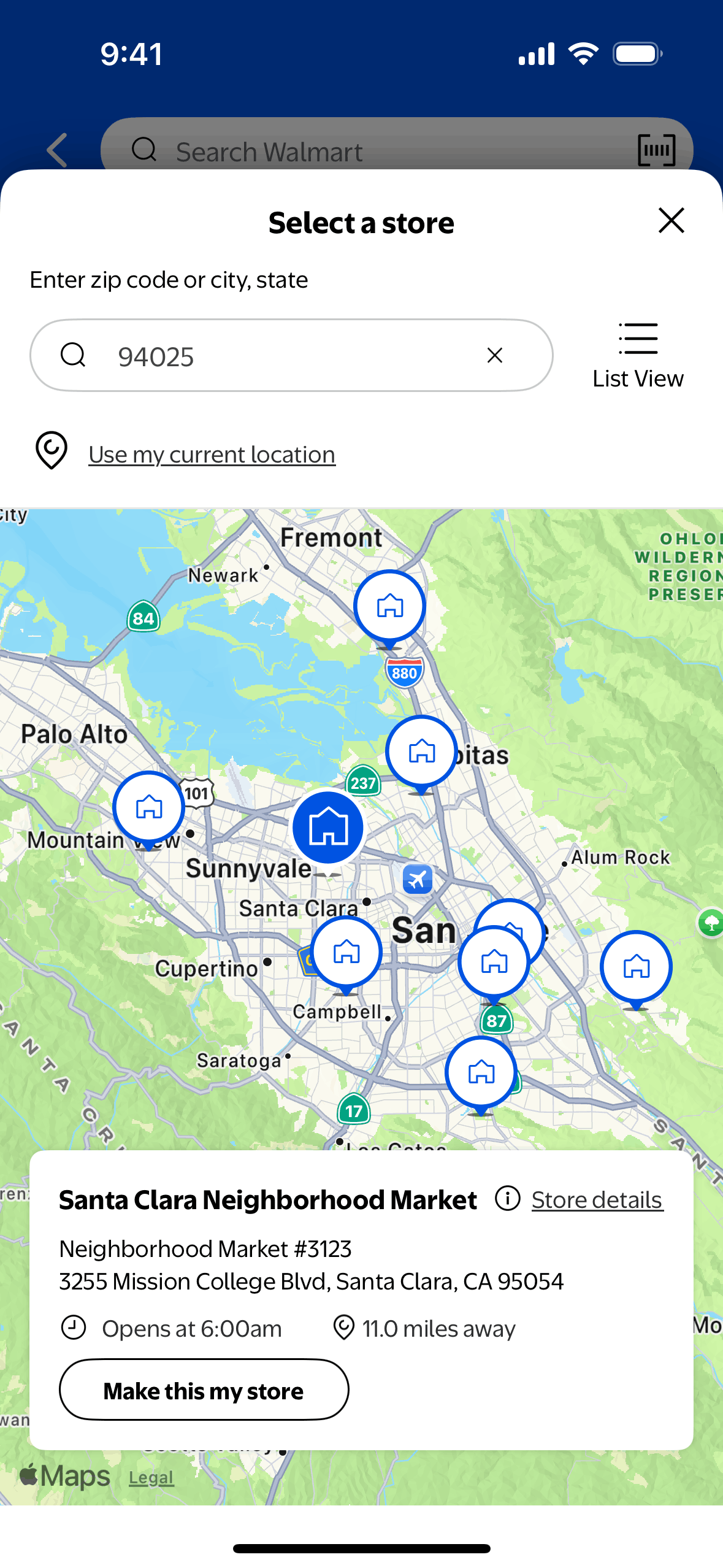
Task: Open Store details for Santa Clara market
Action: [597, 1200]
